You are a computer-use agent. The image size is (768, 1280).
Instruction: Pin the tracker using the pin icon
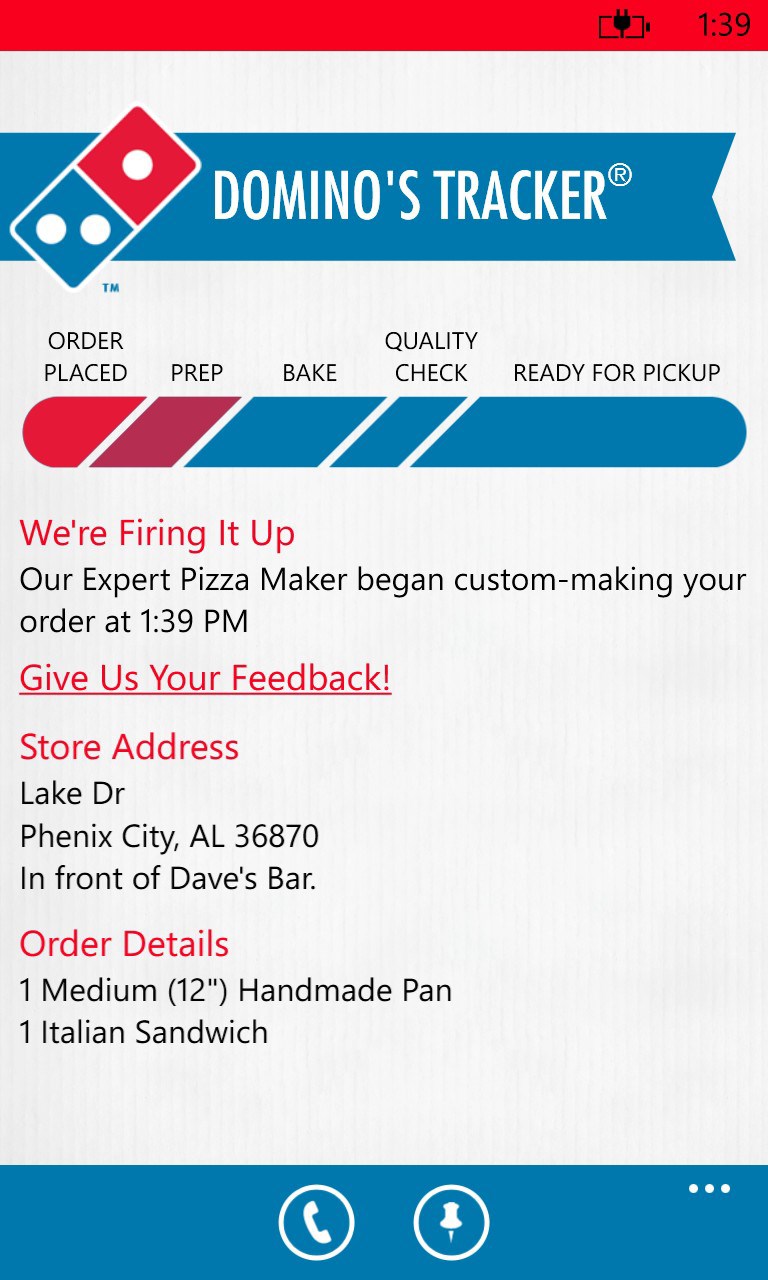click(x=451, y=1222)
